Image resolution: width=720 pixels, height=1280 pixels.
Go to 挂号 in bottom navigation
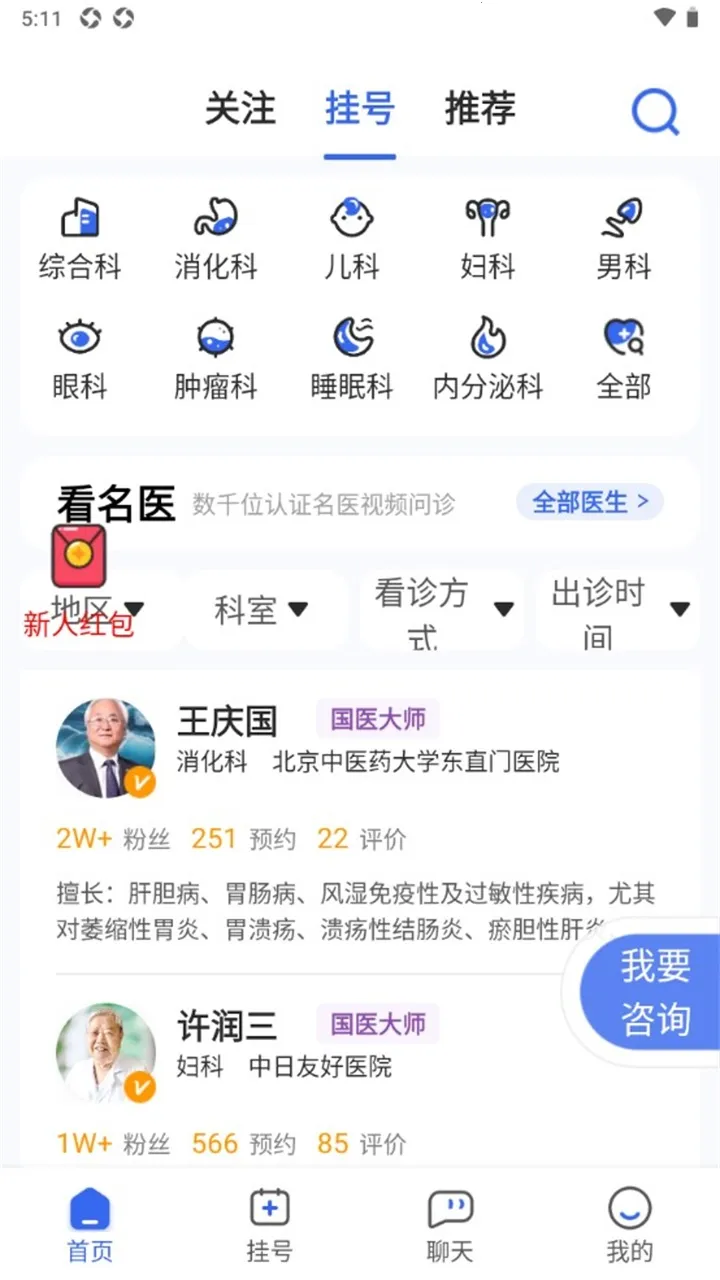[x=269, y=1225]
